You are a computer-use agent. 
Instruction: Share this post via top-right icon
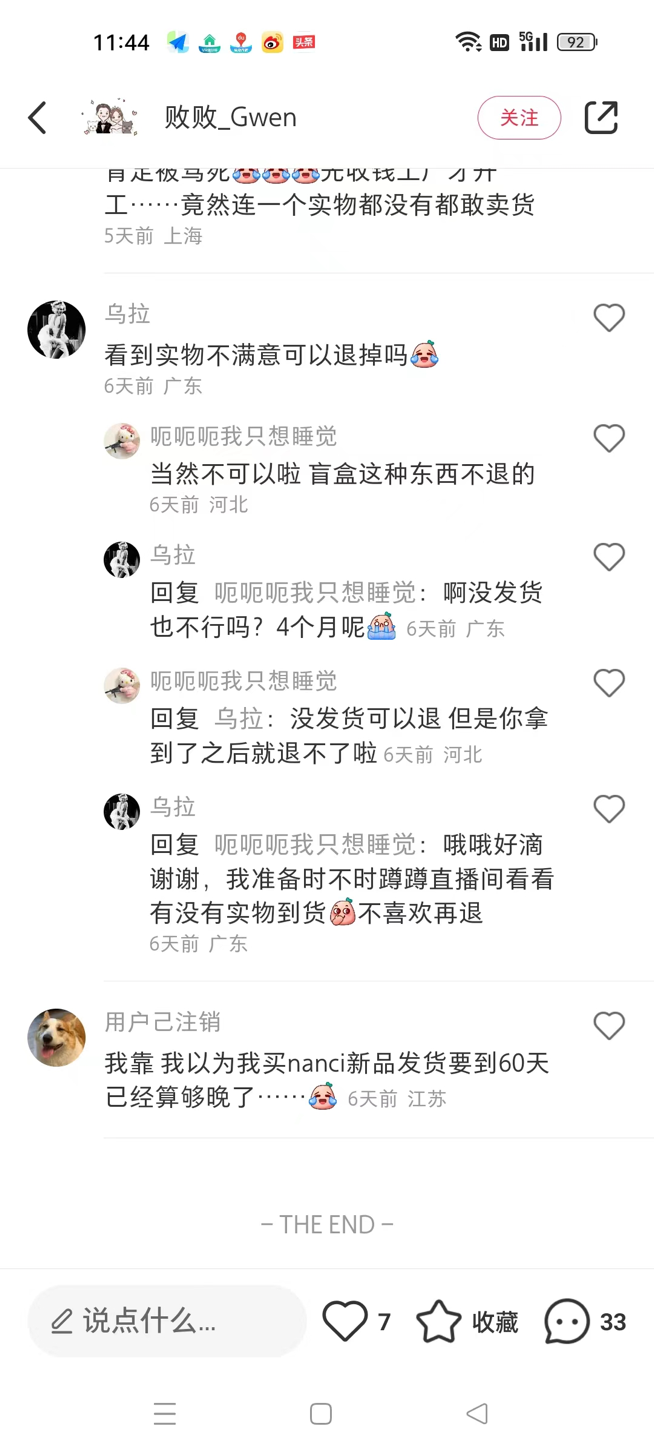601,118
